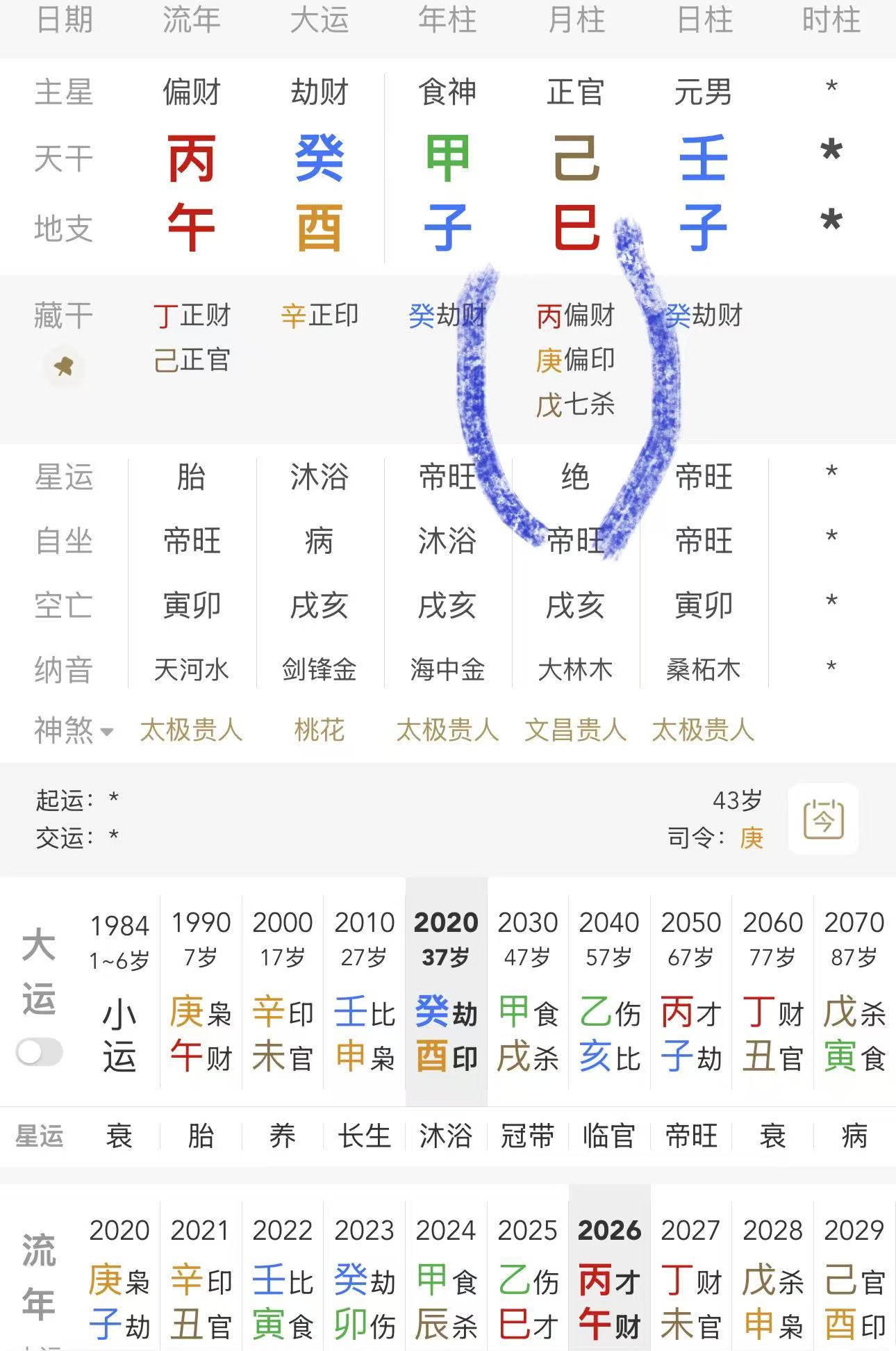Open the 2050 丙子 大运
Viewport: 896px width, 1351px height.
tap(691, 994)
